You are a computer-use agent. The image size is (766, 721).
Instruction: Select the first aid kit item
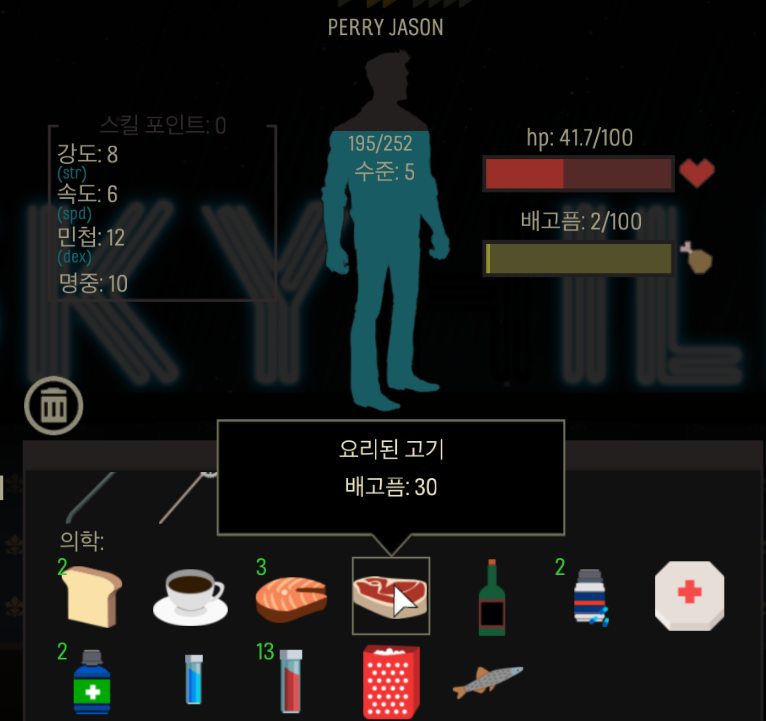[689, 596]
